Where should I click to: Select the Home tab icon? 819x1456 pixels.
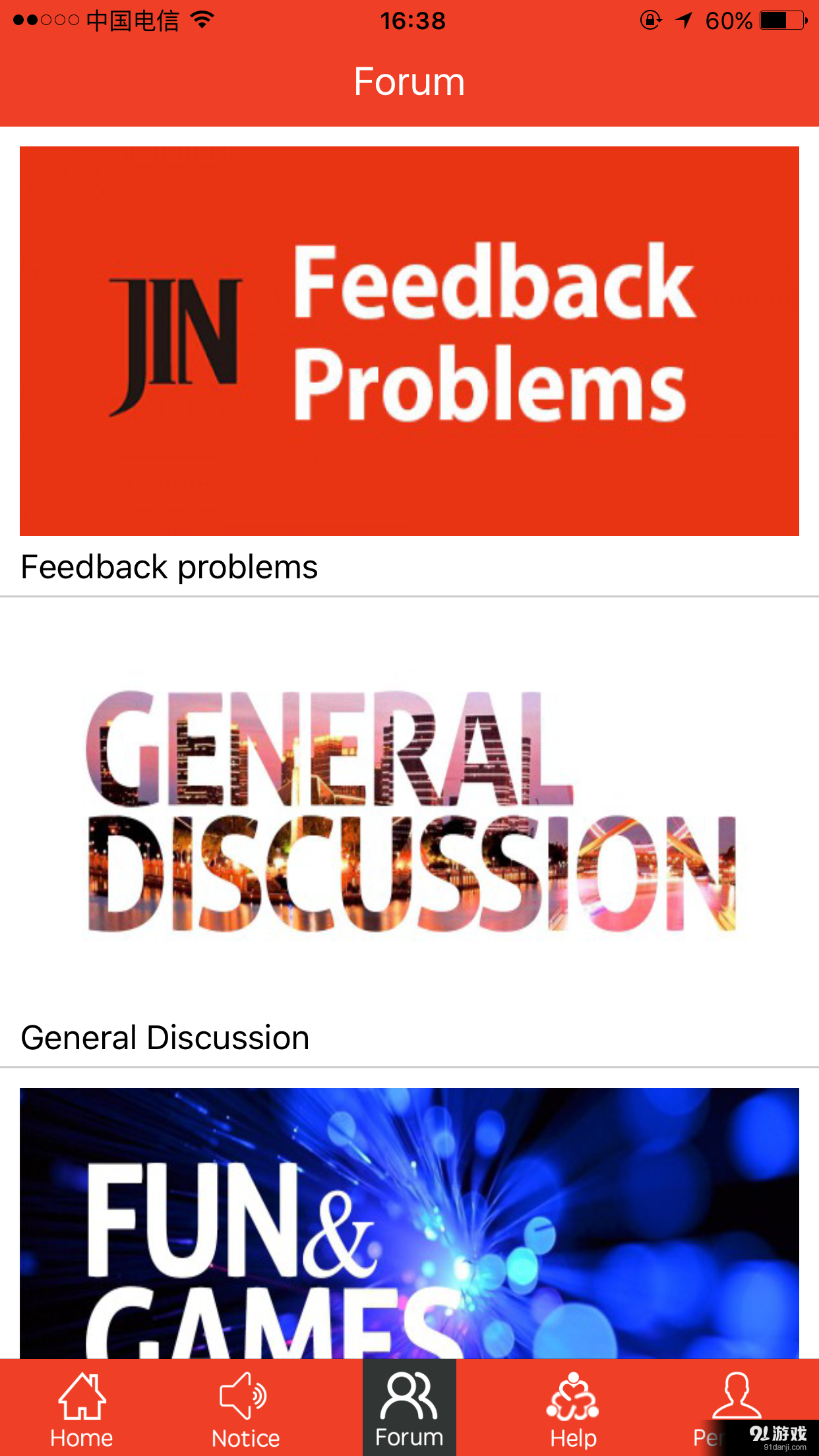click(82, 1395)
